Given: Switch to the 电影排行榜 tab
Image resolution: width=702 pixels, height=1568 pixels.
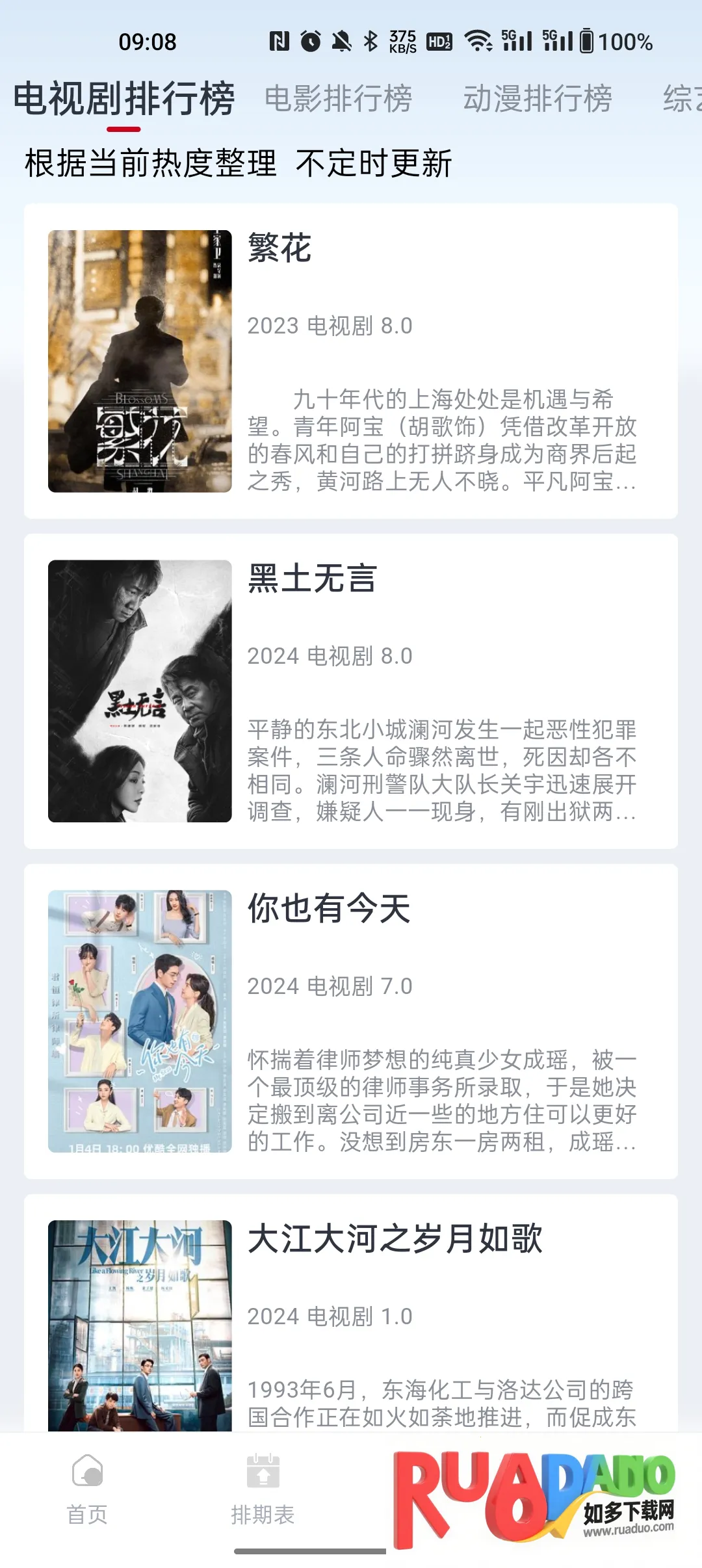Looking at the screenshot, I should click(x=338, y=99).
